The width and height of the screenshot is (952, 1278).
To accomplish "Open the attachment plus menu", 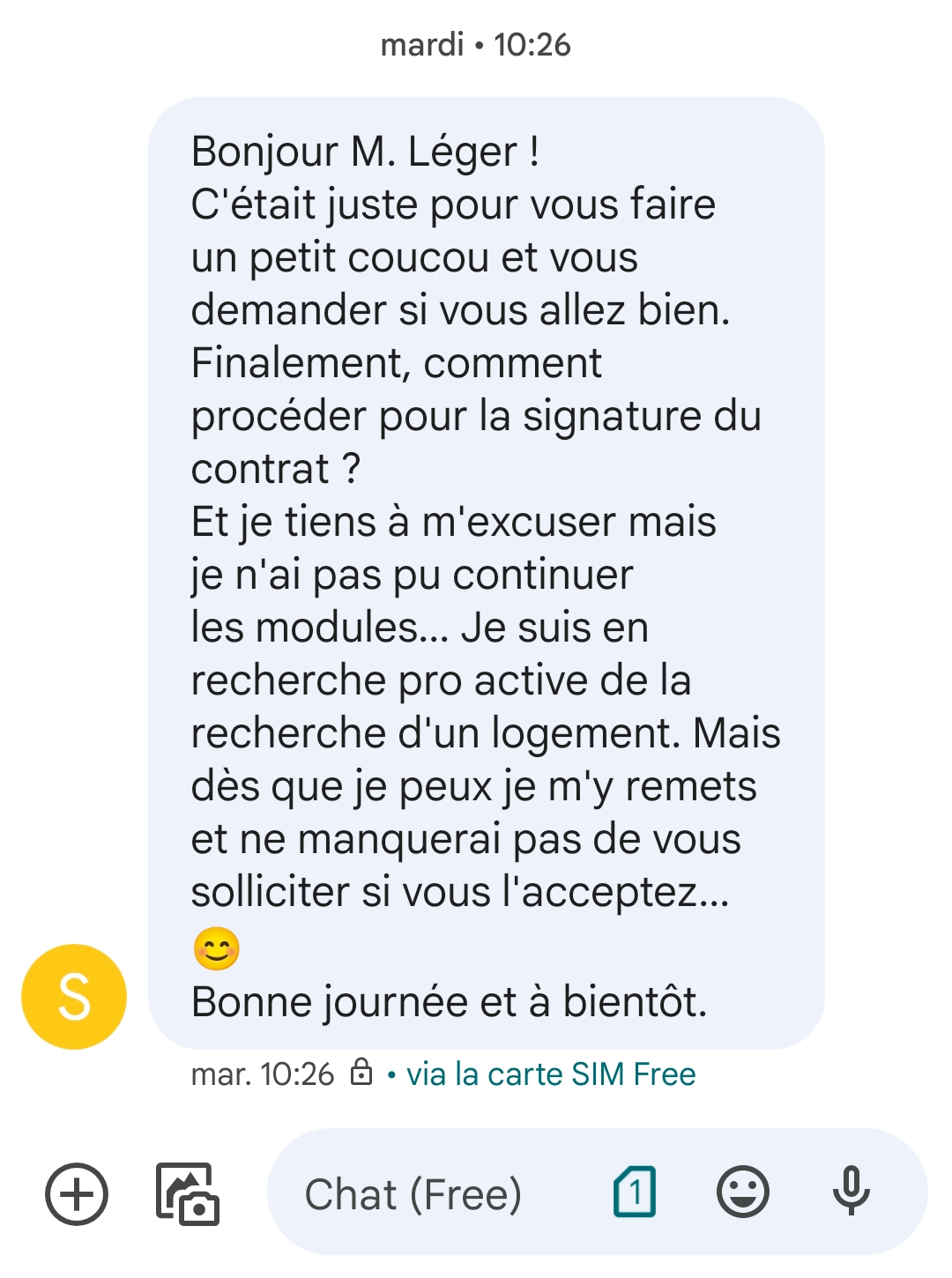I will coord(77,1194).
